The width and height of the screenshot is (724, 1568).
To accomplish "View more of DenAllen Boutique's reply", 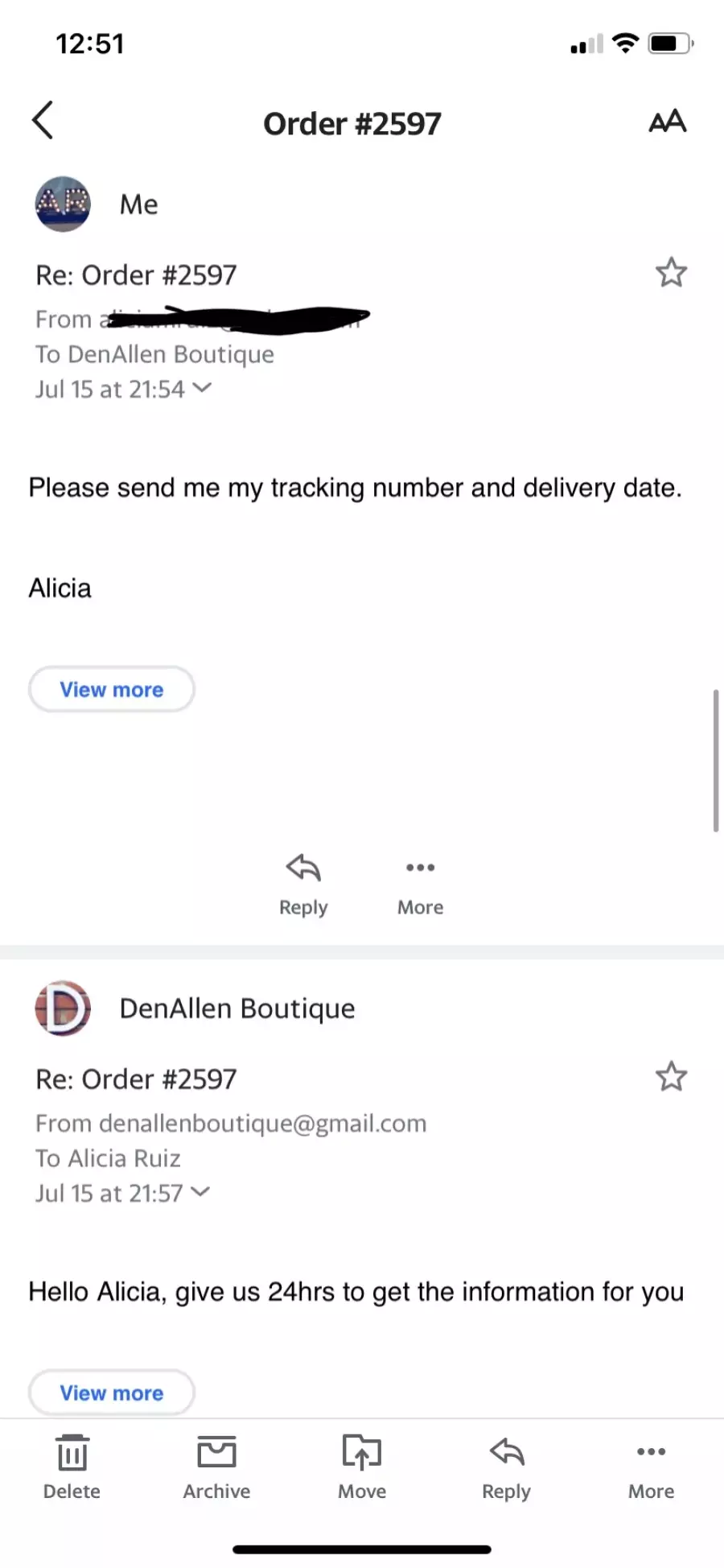I will tap(112, 1393).
